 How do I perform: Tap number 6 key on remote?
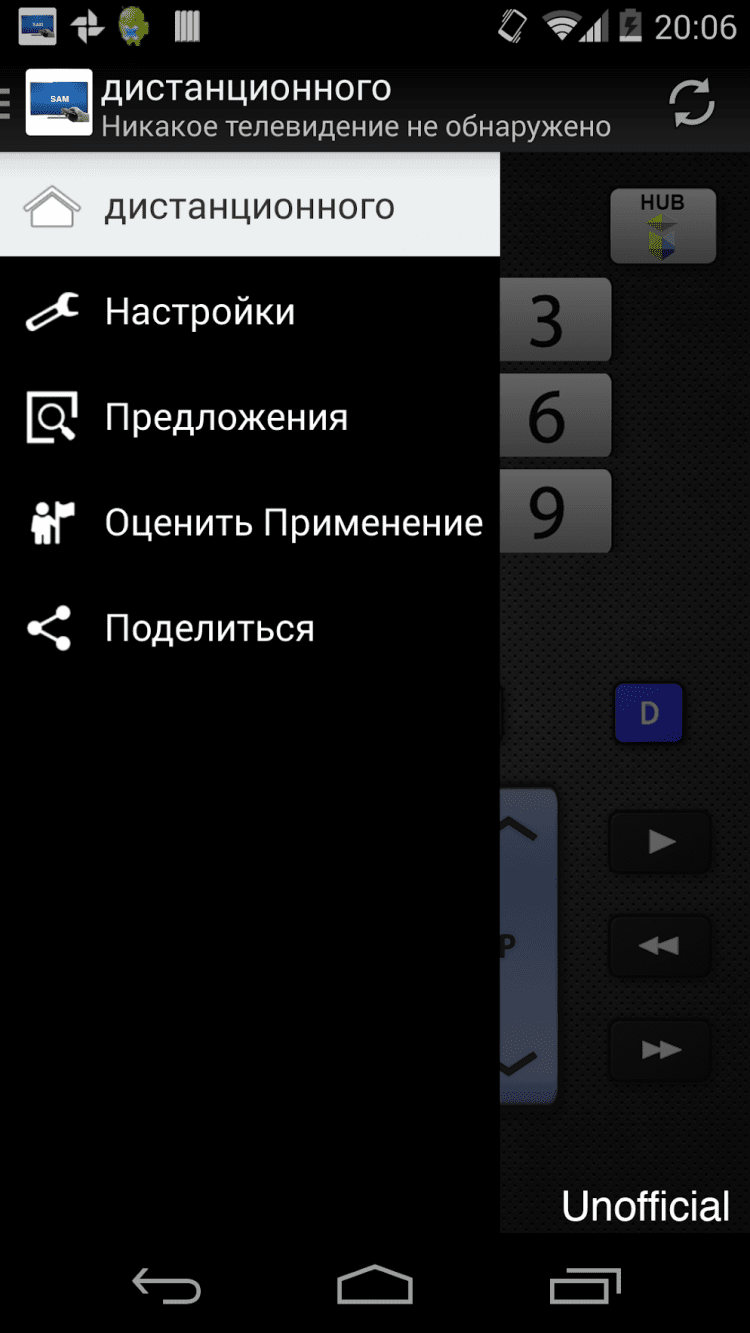coord(554,416)
